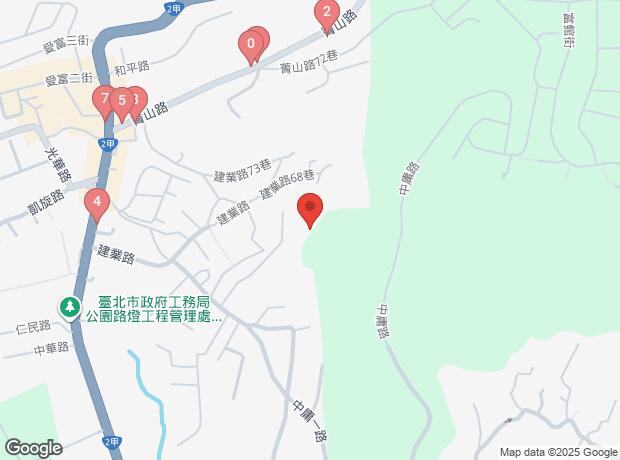The width and height of the screenshot is (620, 460).
Task: Tap map marker number 2
Action: (327, 13)
